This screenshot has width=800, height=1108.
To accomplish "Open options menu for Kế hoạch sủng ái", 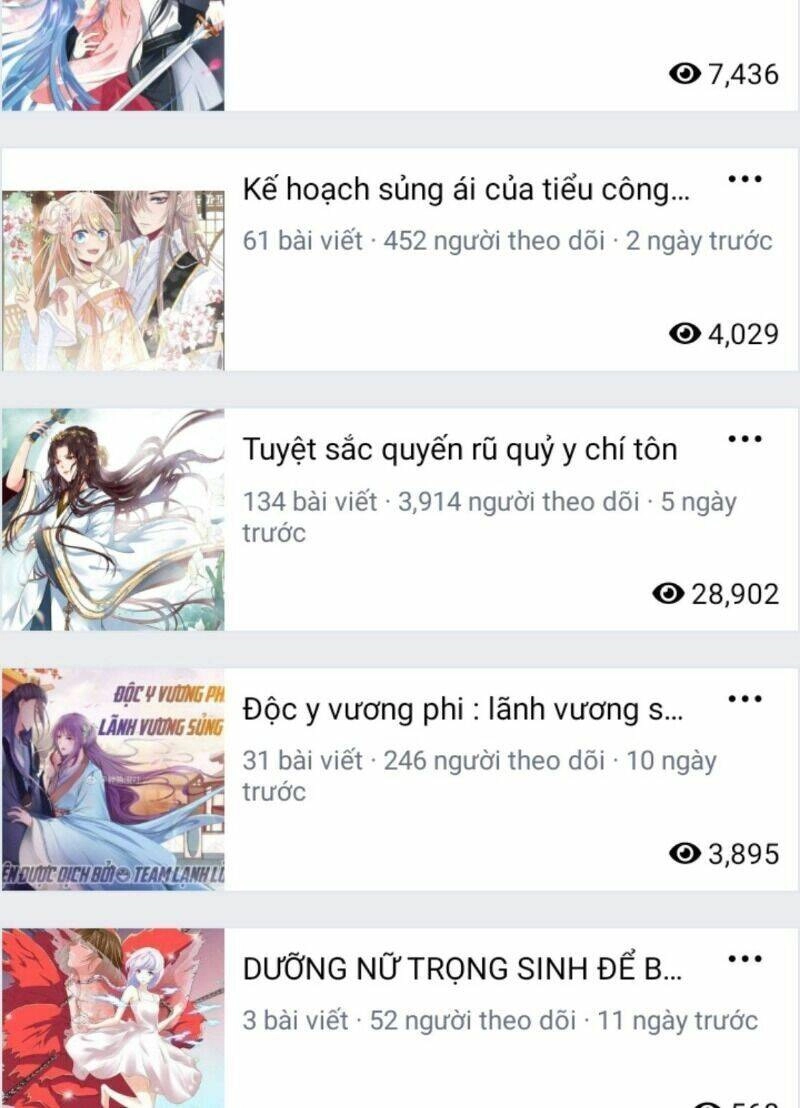I will click(x=745, y=180).
